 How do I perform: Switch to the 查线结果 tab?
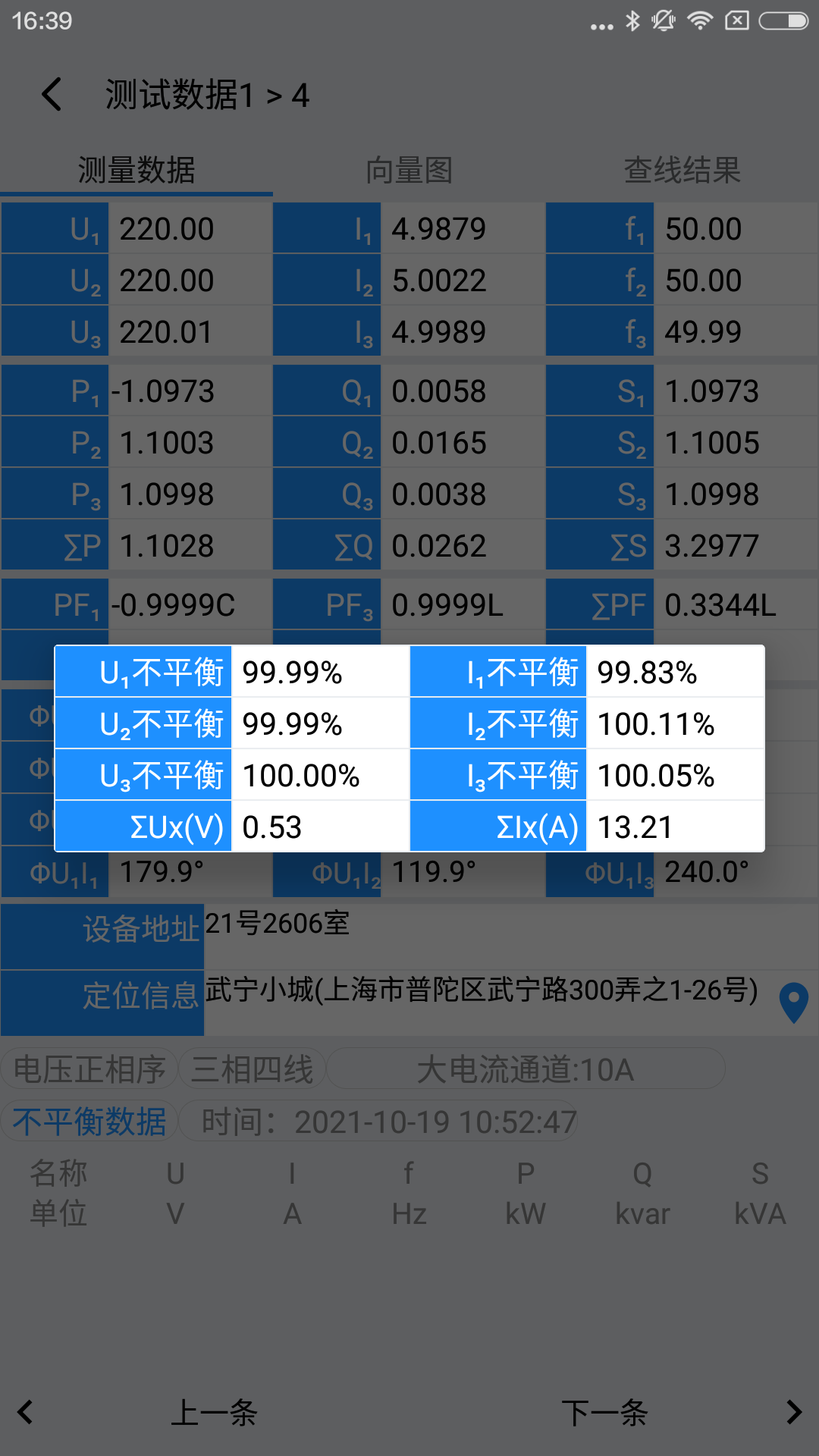click(x=682, y=170)
